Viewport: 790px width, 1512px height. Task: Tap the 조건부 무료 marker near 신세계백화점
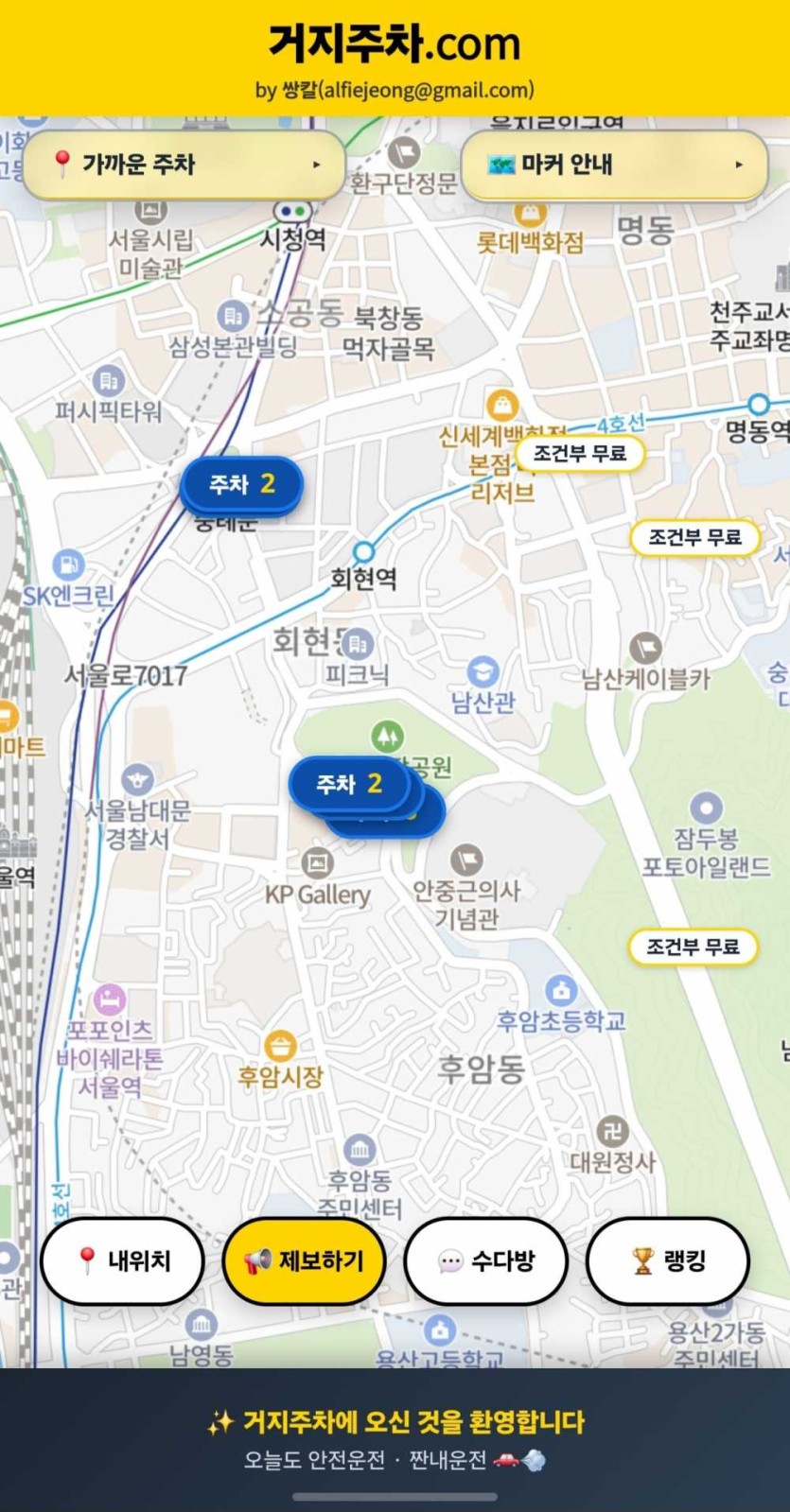coord(579,453)
